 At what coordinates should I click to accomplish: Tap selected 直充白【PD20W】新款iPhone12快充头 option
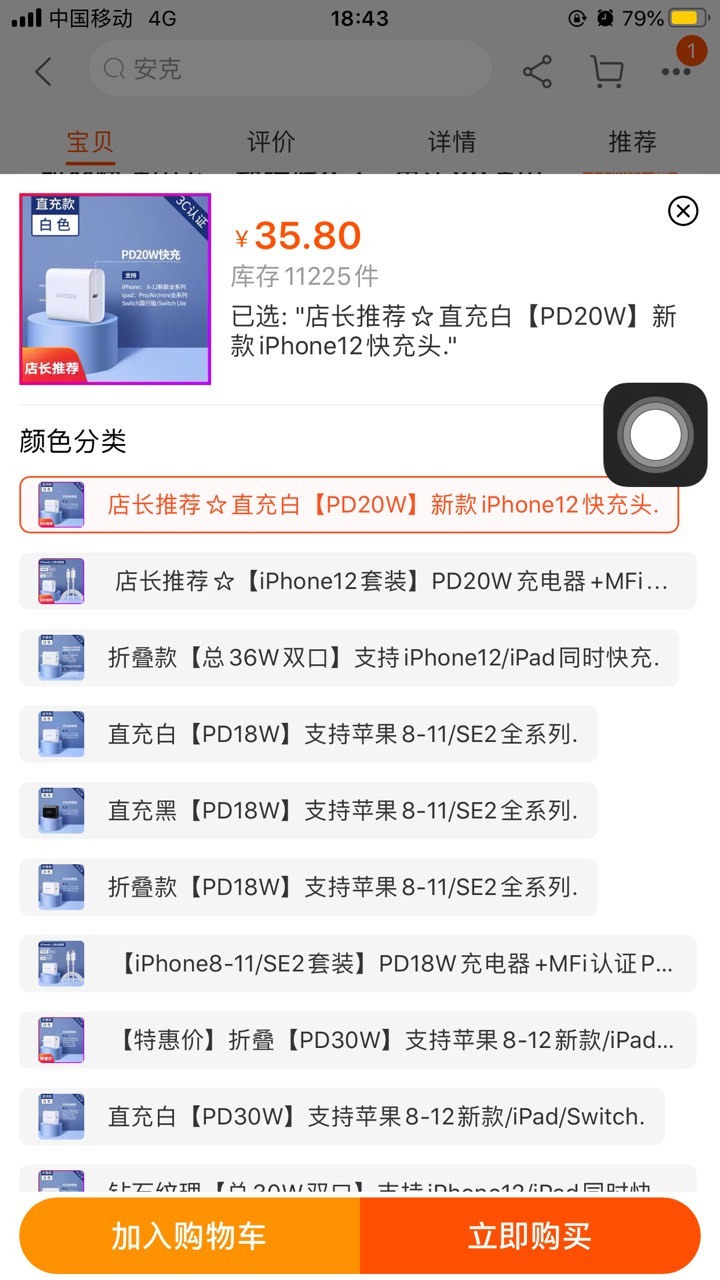(x=349, y=505)
